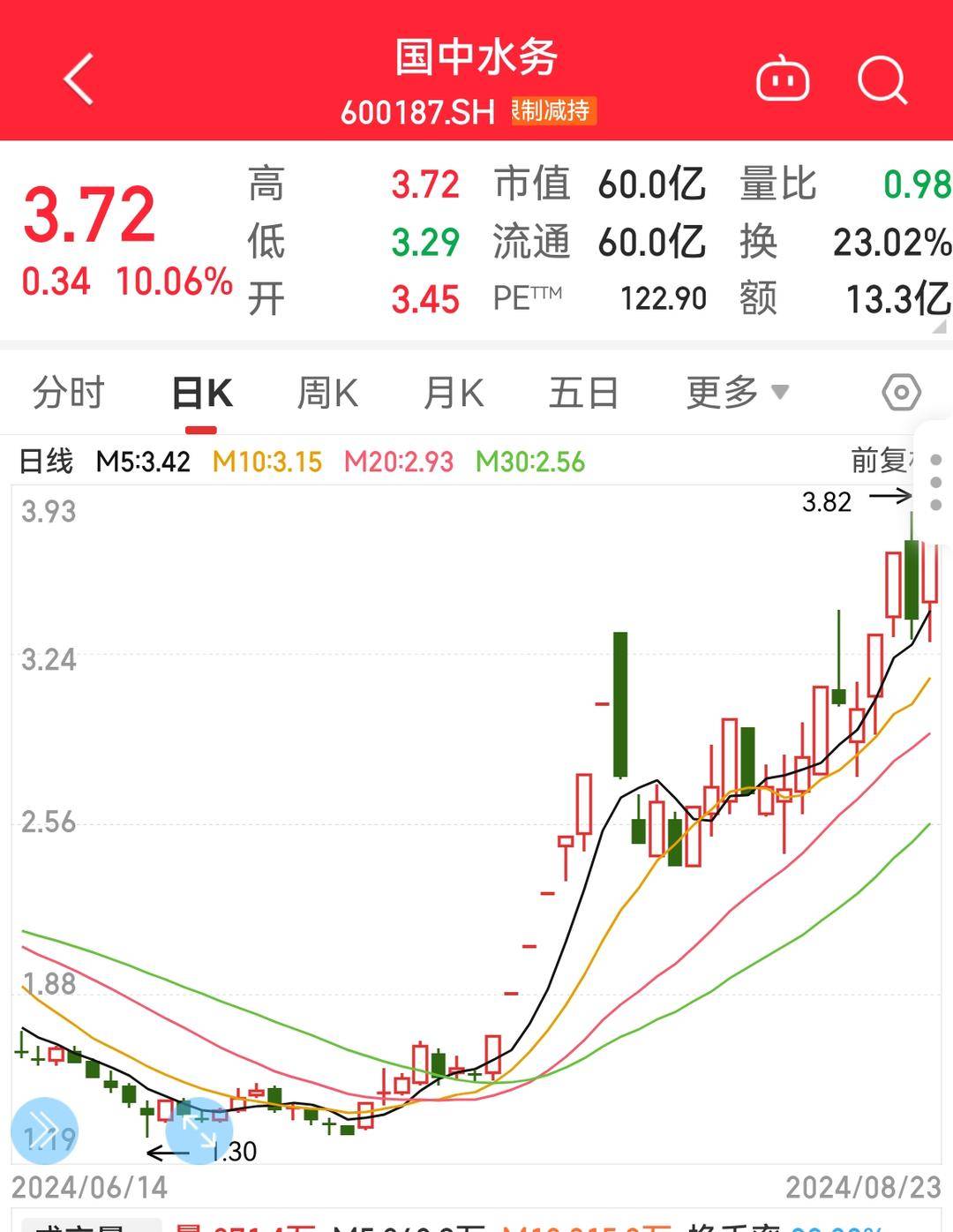Go back from the 国中水务 stock page

coord(79,79)
